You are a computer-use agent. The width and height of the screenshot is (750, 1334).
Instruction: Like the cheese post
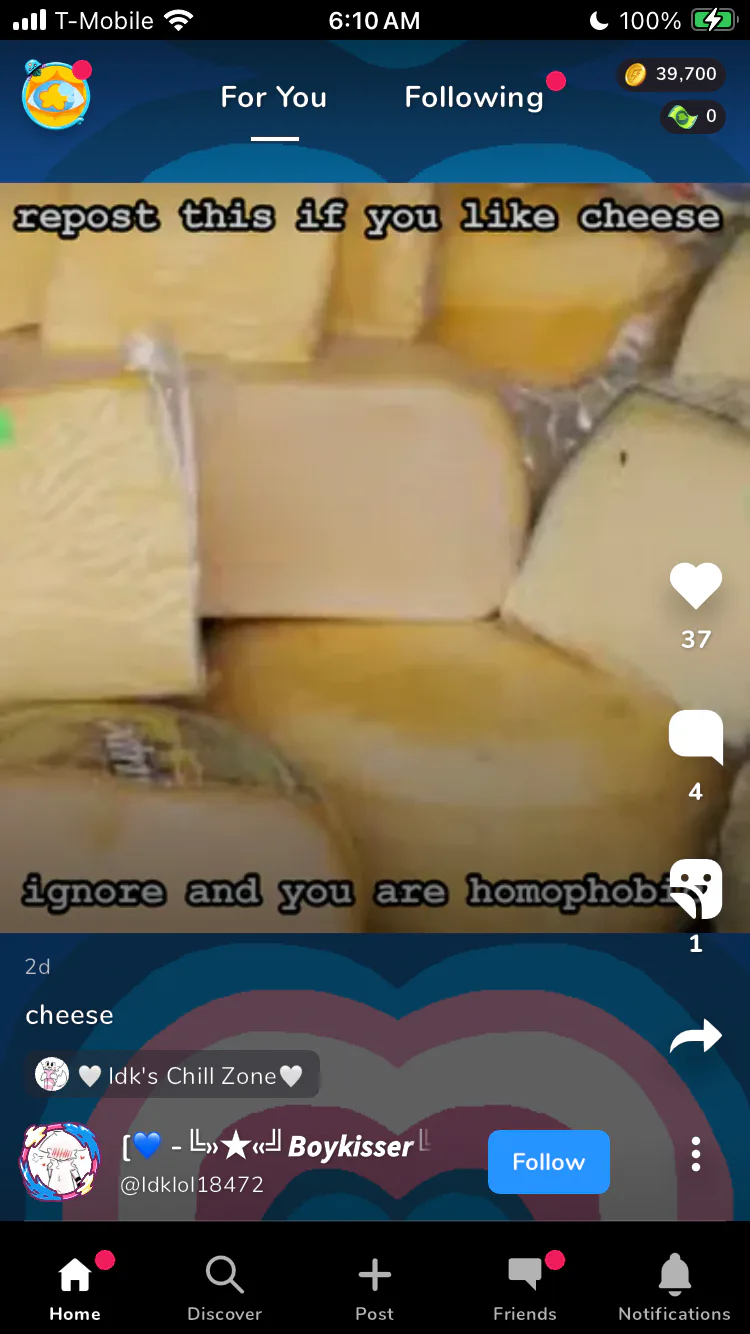point(696,586)
